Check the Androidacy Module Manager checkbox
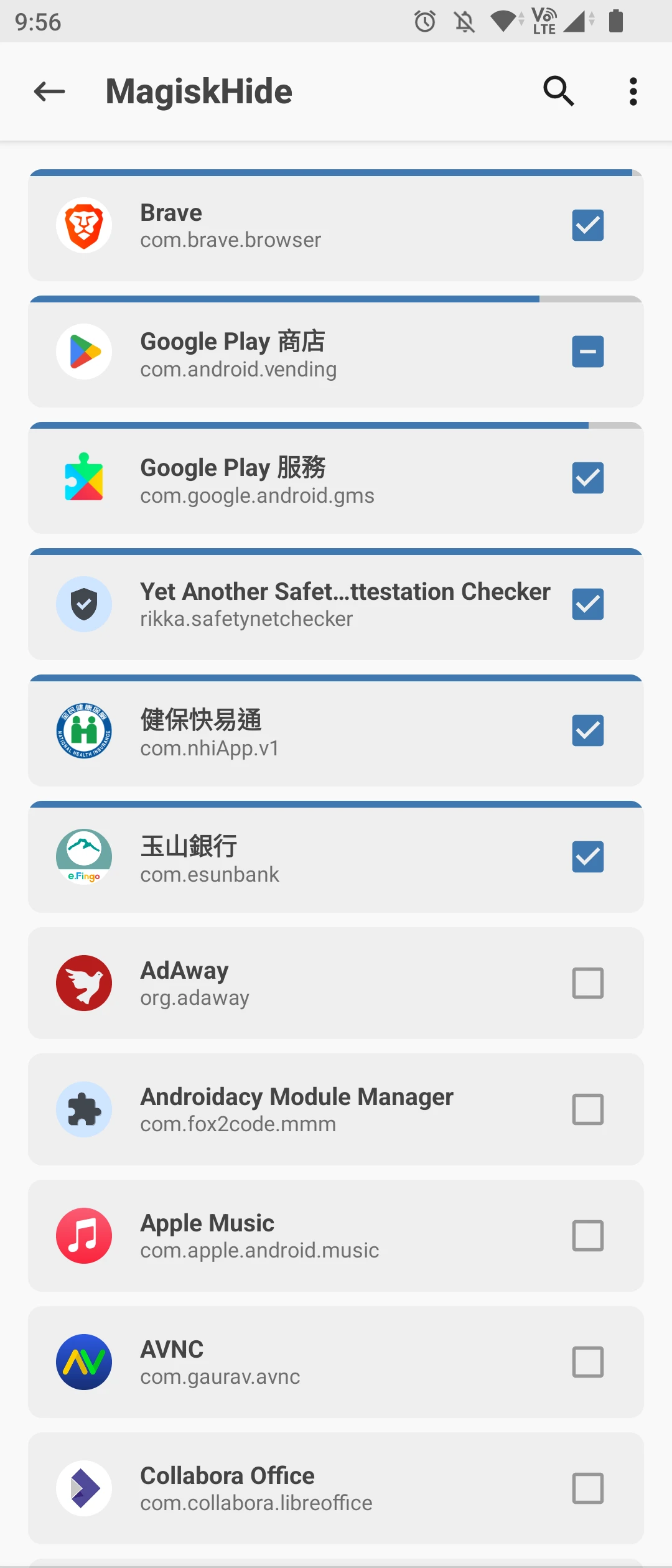Screen dimensions: 672x1568 point(587,1109)
